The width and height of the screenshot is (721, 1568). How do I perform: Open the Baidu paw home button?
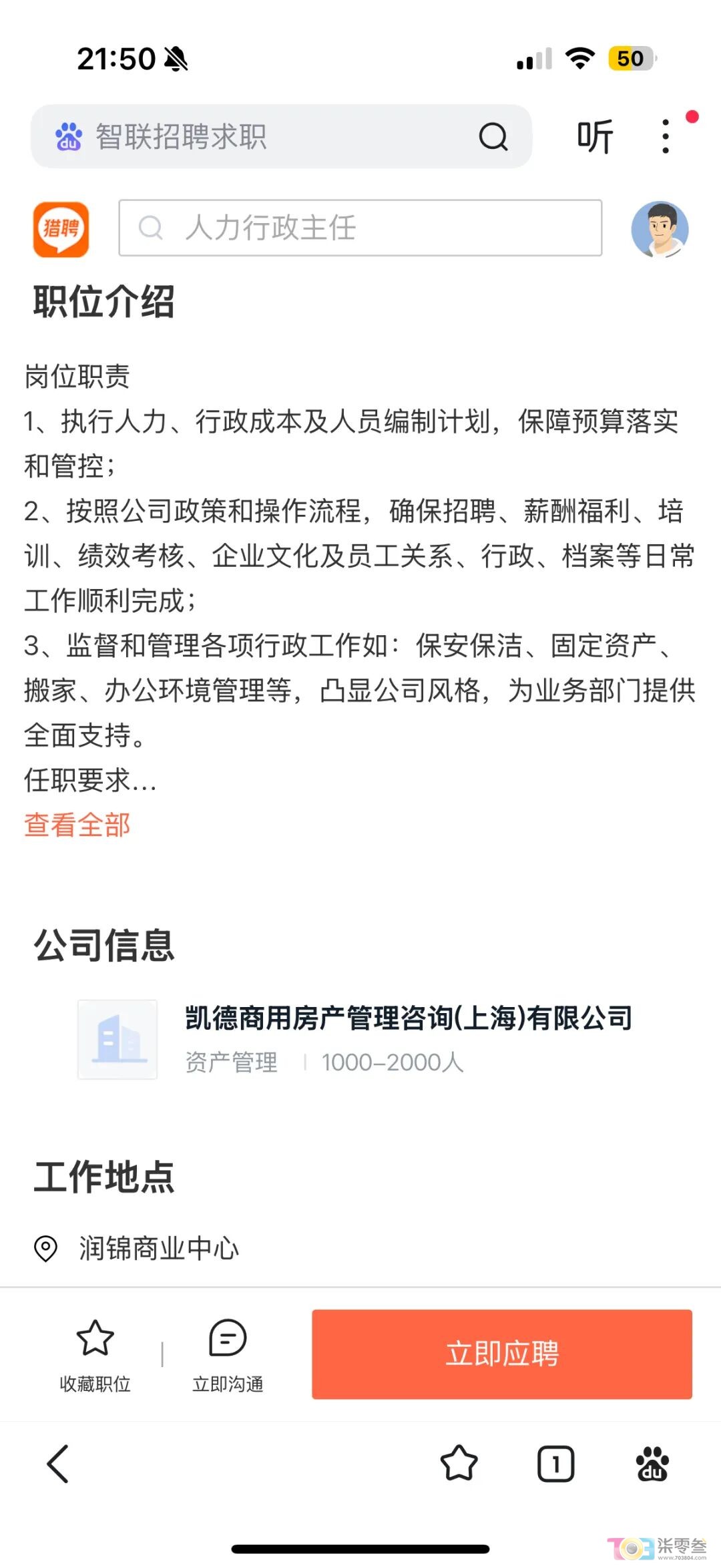[653, 1464]
